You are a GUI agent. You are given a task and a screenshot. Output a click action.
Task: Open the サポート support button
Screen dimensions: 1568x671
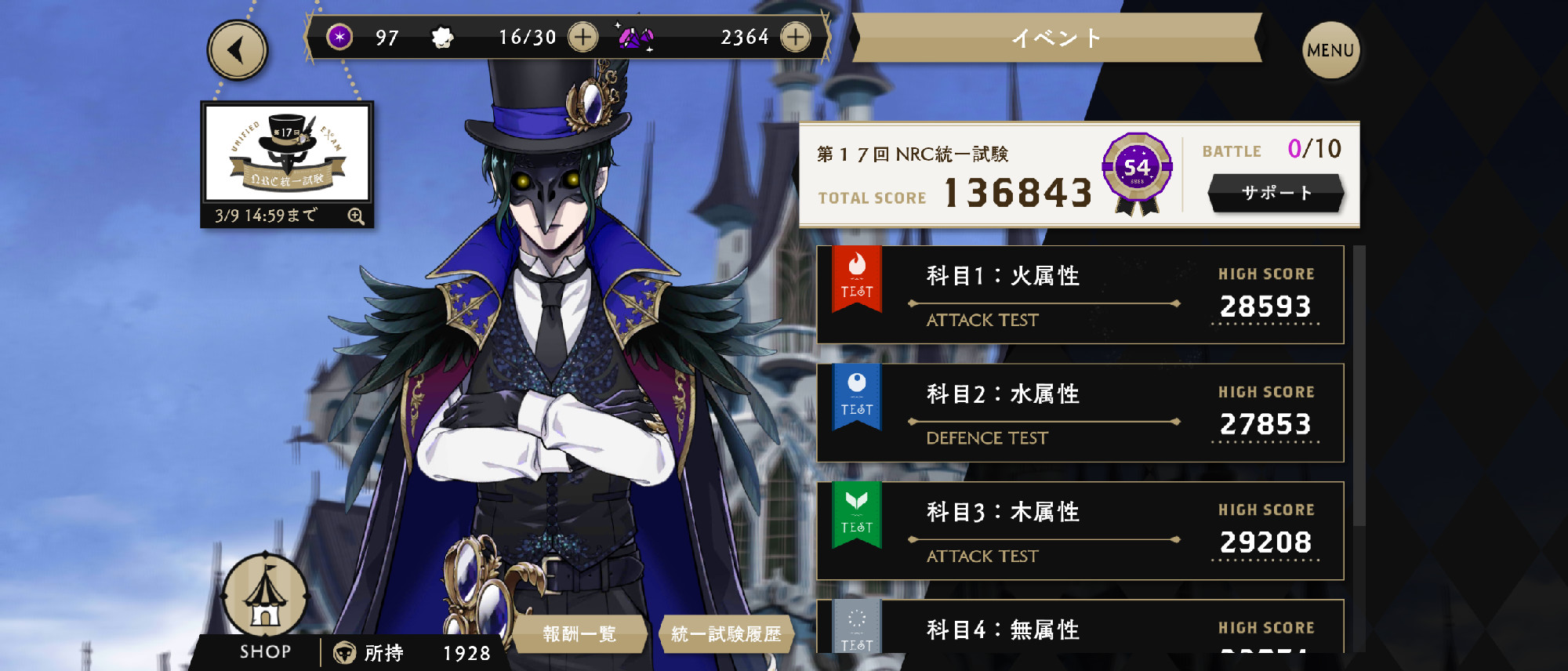[1276, 193]
